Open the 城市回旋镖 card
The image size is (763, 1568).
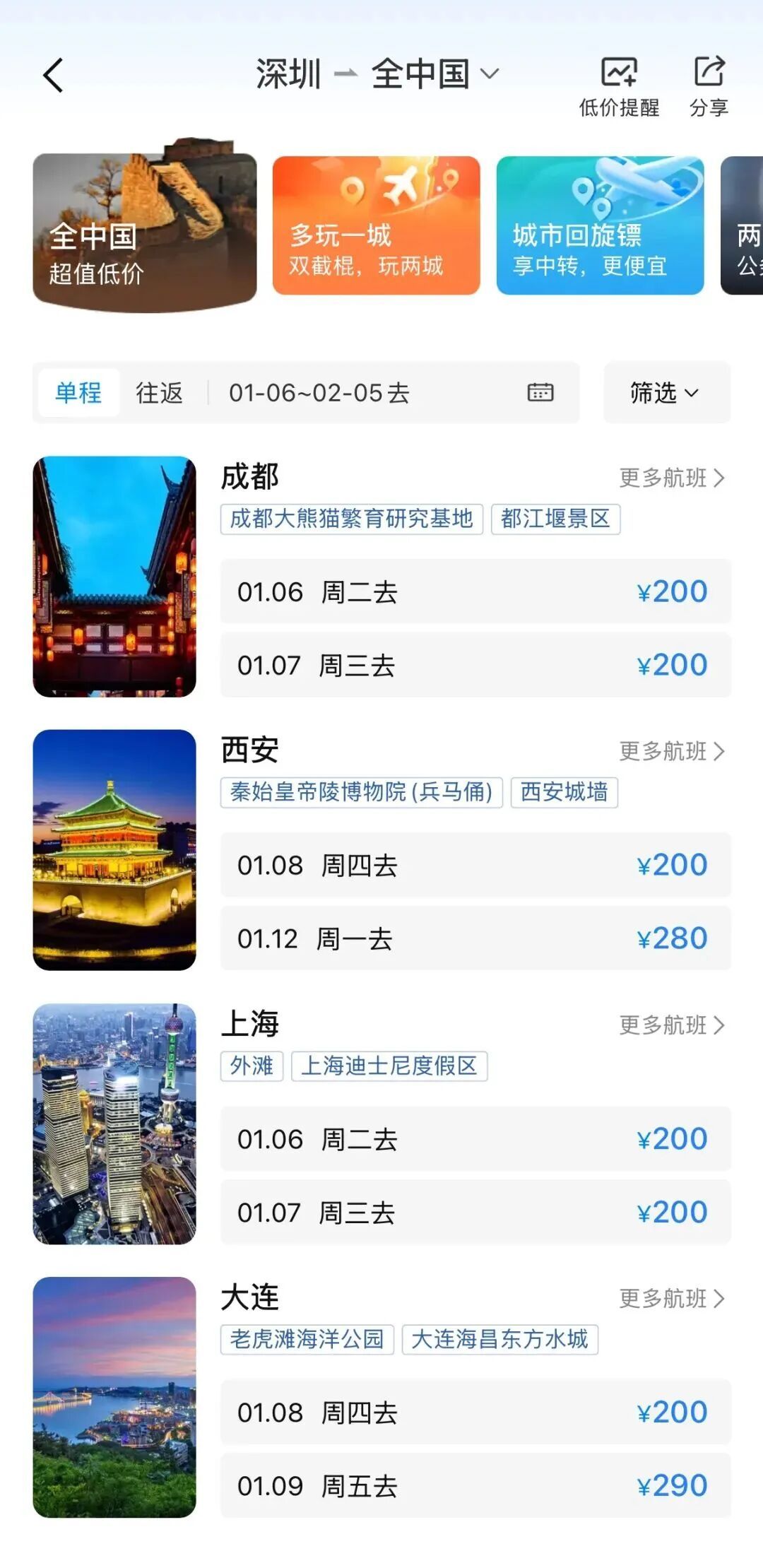coord(600,225)
